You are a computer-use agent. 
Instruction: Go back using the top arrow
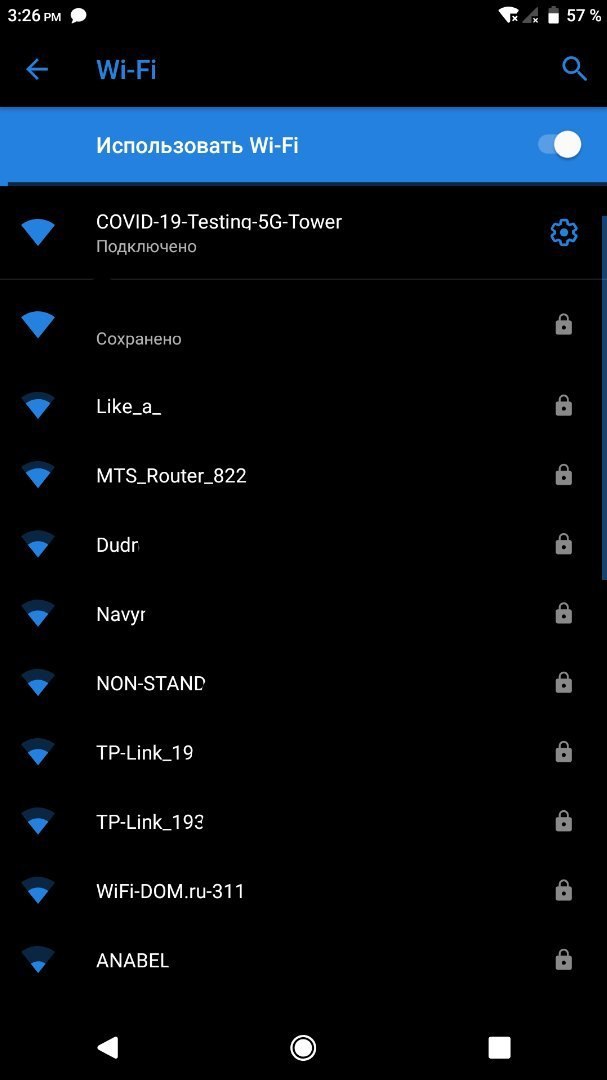[37, 70]
